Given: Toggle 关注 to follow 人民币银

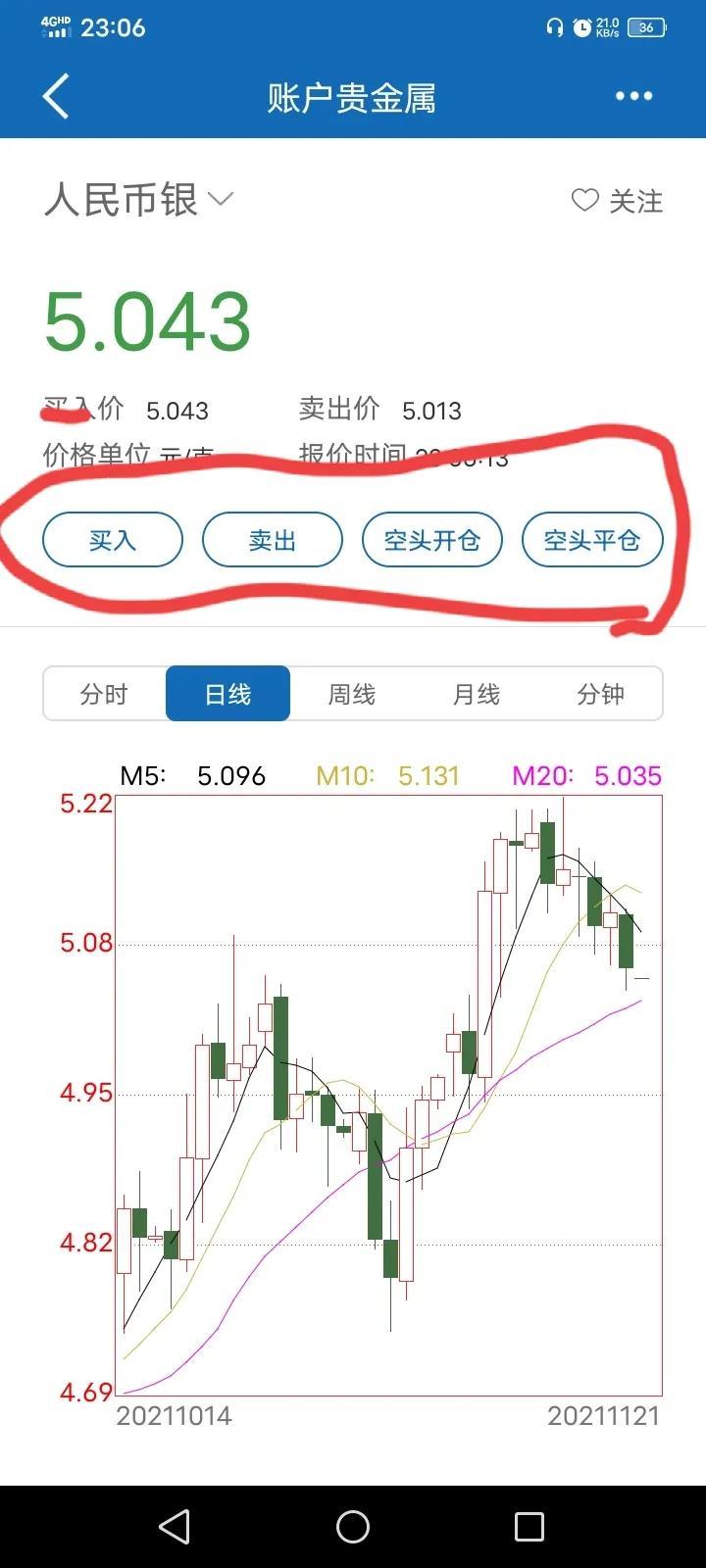Looking at the screenshot, I should (635, 200).
